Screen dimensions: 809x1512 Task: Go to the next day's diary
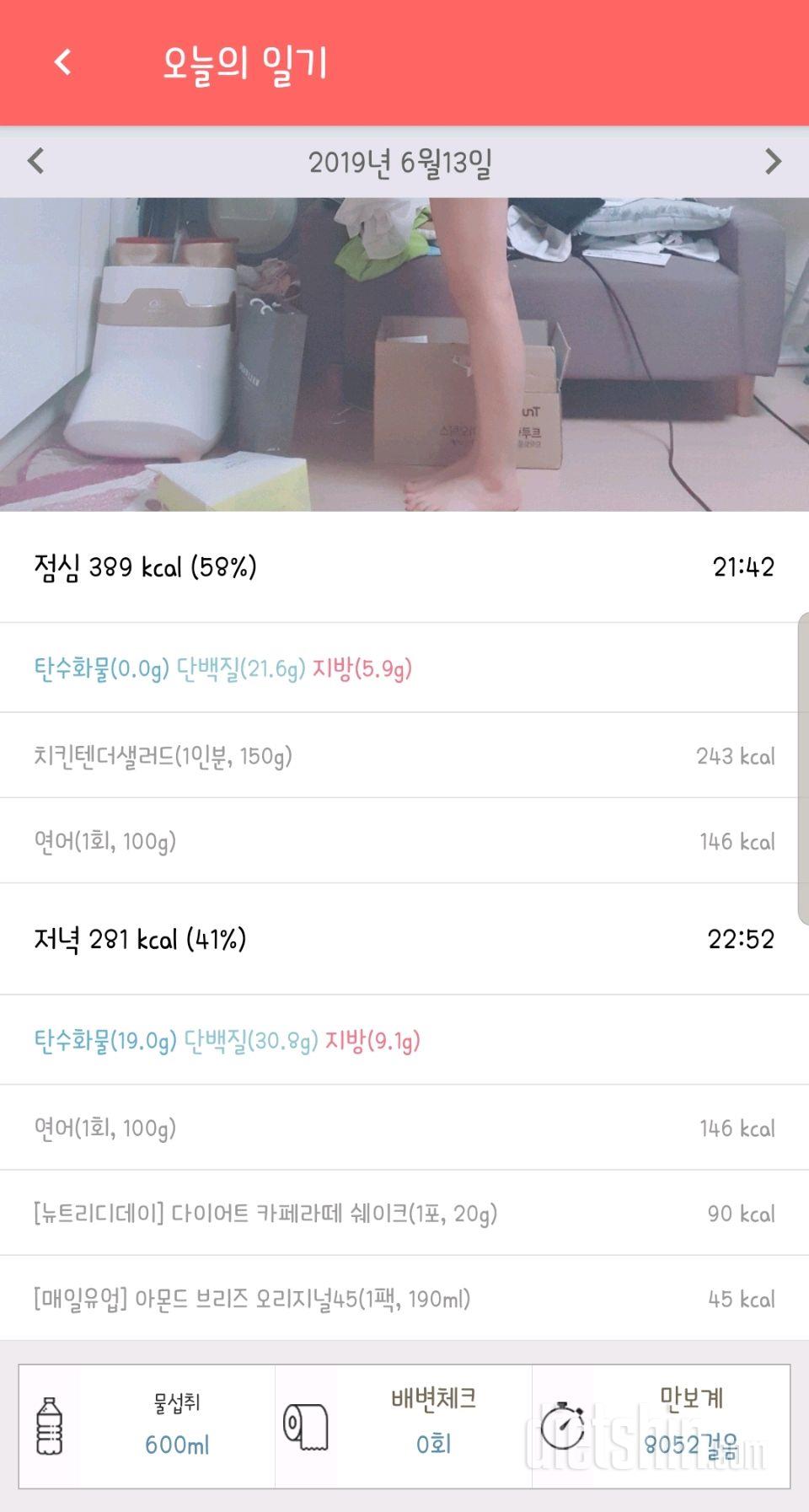tap(773, 161)
